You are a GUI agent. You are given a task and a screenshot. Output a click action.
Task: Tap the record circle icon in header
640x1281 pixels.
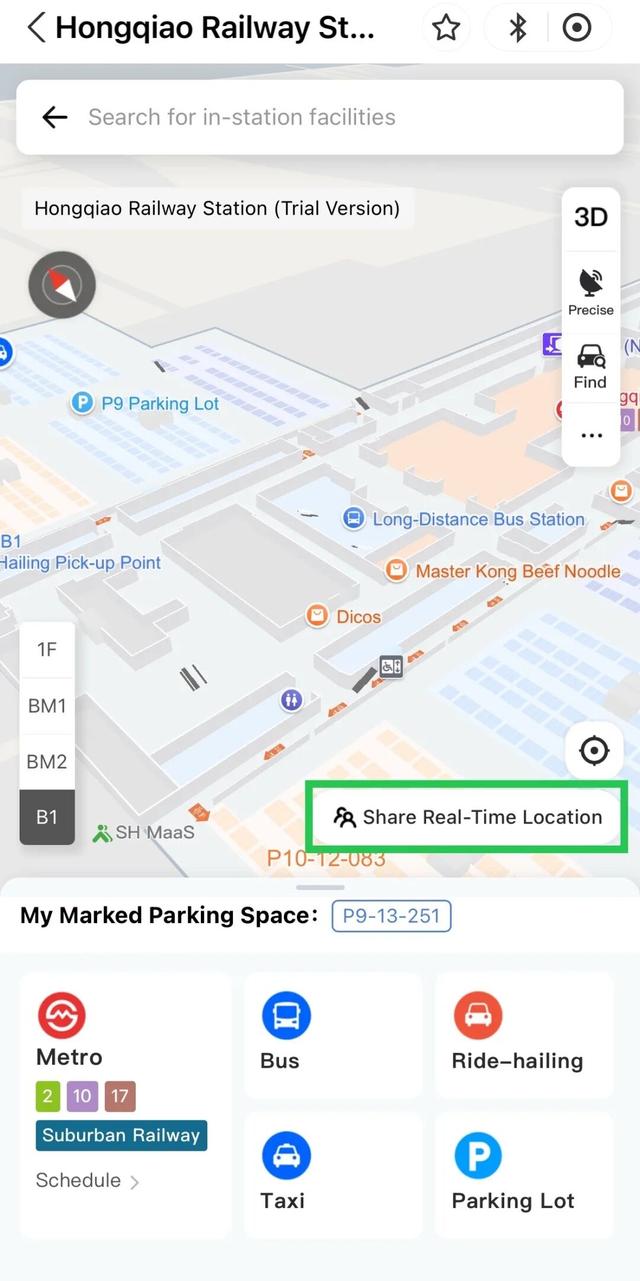pyautogui.click(x=577, y=28)
